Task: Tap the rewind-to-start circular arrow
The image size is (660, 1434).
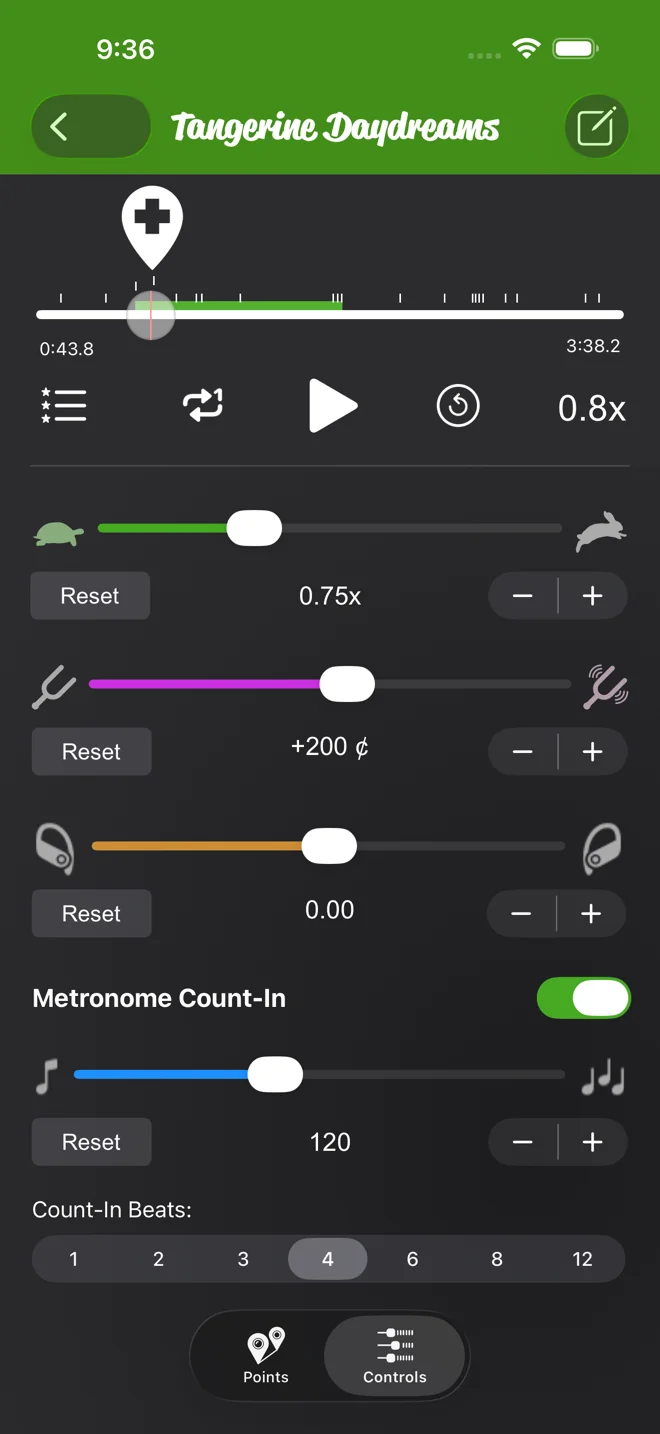Action: click(458, 406)
